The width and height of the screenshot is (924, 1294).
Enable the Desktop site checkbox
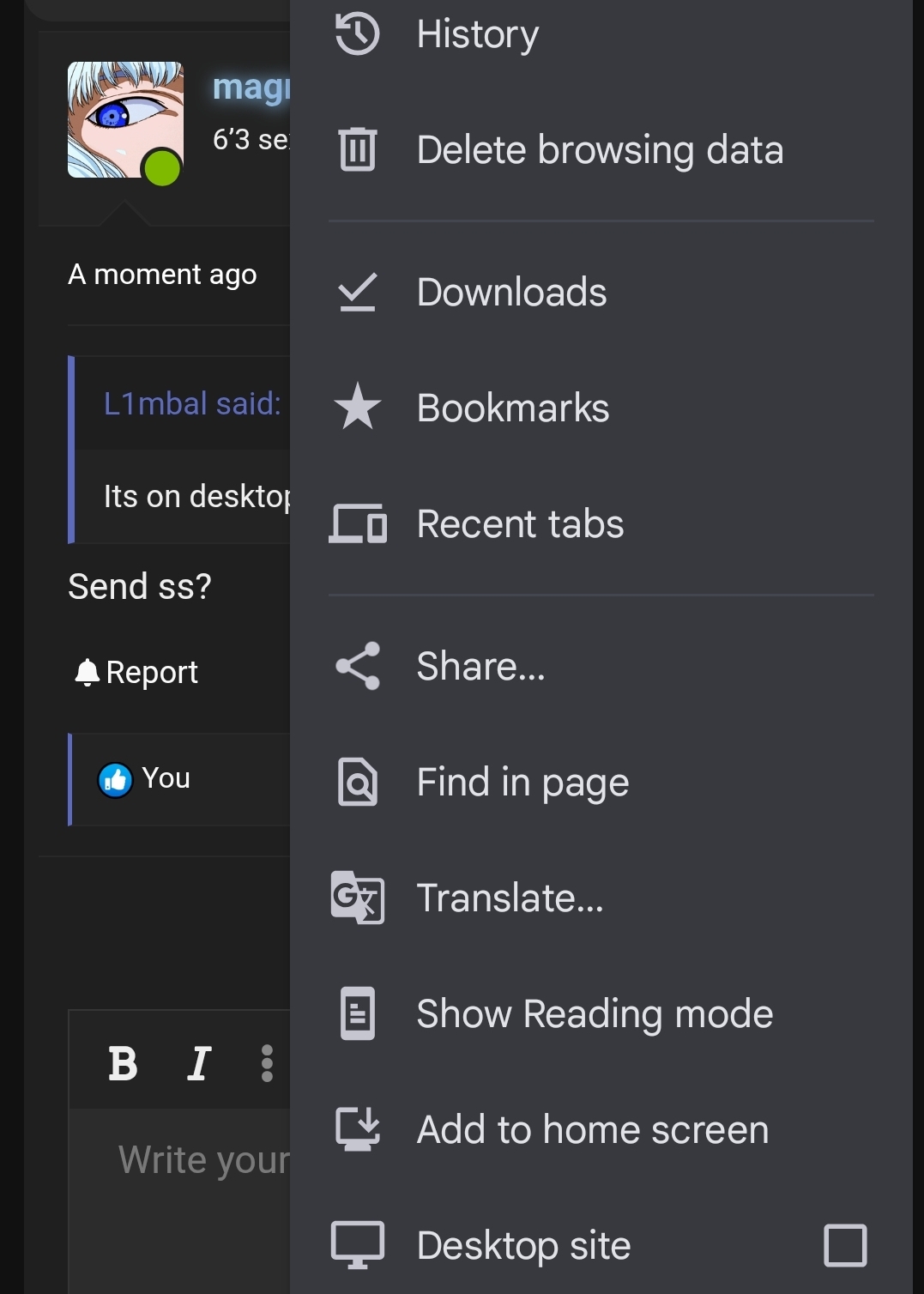(843, 1243)
